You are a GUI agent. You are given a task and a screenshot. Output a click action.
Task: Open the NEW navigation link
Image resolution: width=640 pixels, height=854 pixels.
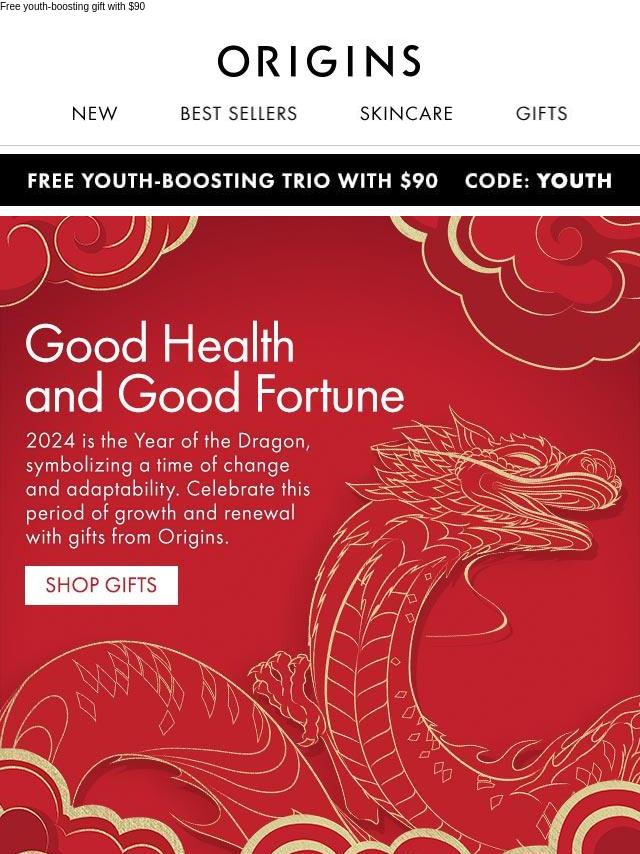click(95, 114)
